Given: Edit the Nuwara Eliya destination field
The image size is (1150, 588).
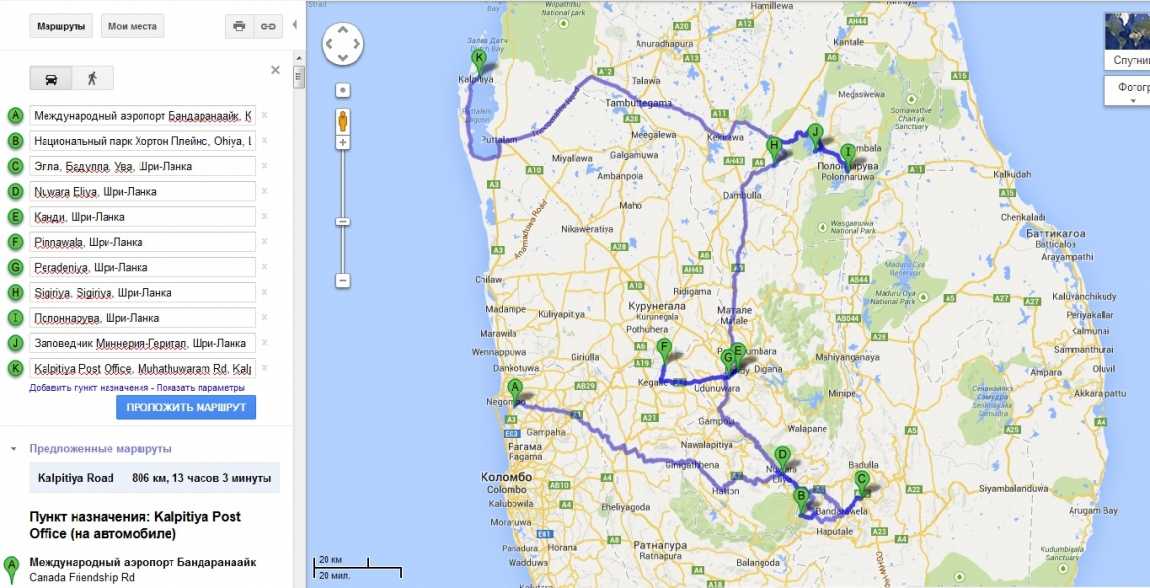Looking at the screenshot, I should [142, 191].
